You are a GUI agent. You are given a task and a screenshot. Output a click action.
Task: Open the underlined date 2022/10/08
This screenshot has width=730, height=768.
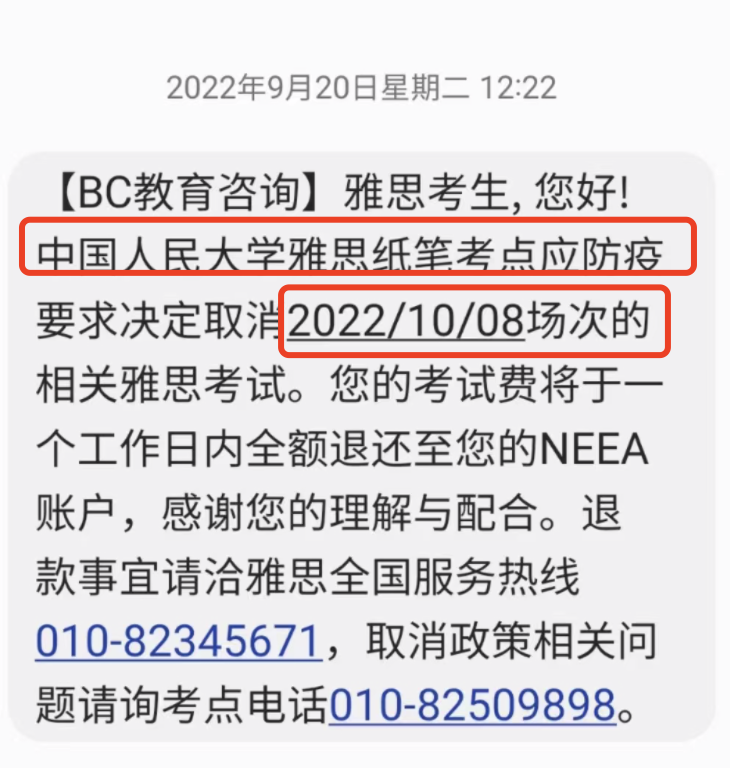[406, 323]
